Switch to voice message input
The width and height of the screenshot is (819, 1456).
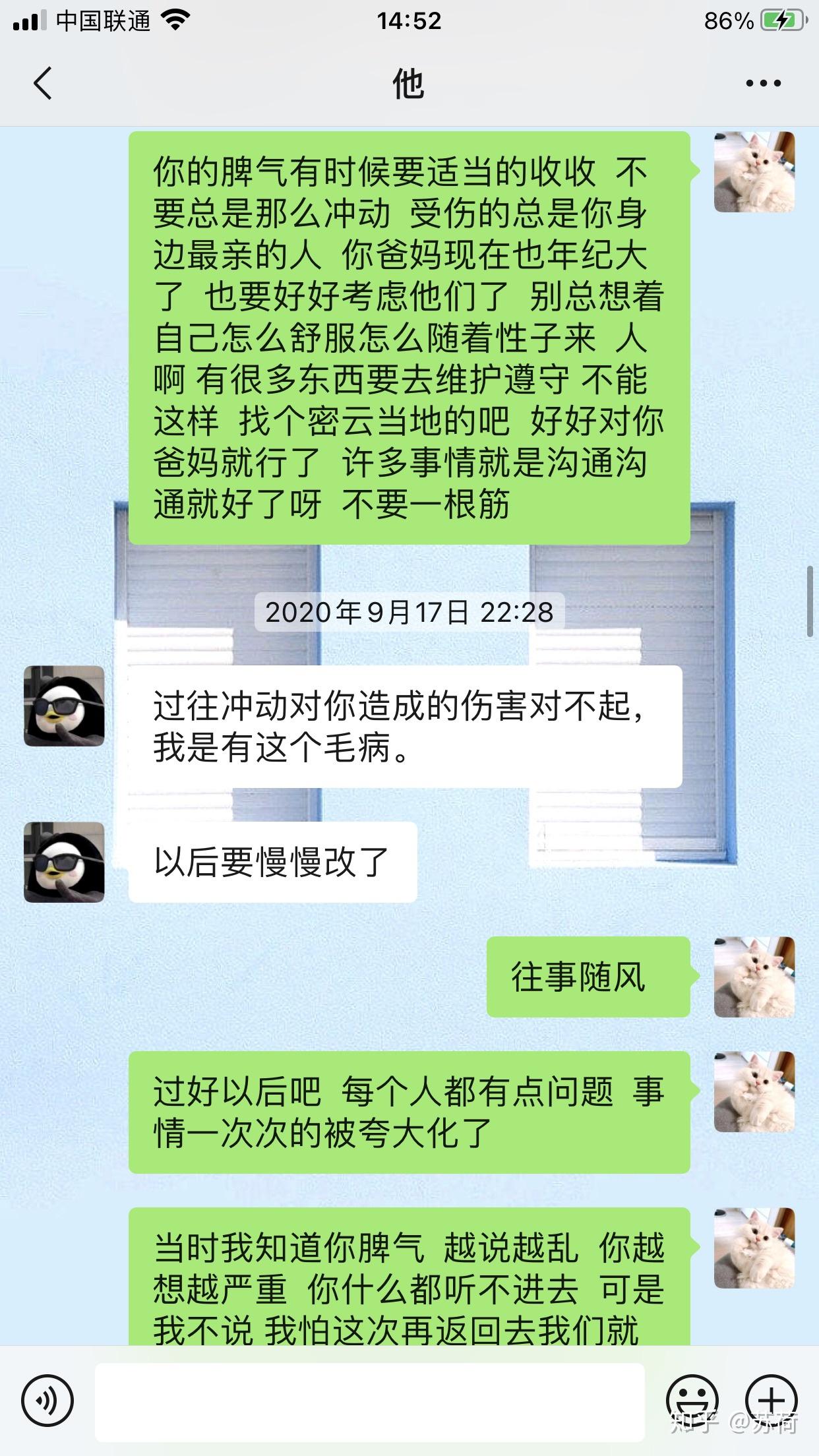tap(47, 1401)
